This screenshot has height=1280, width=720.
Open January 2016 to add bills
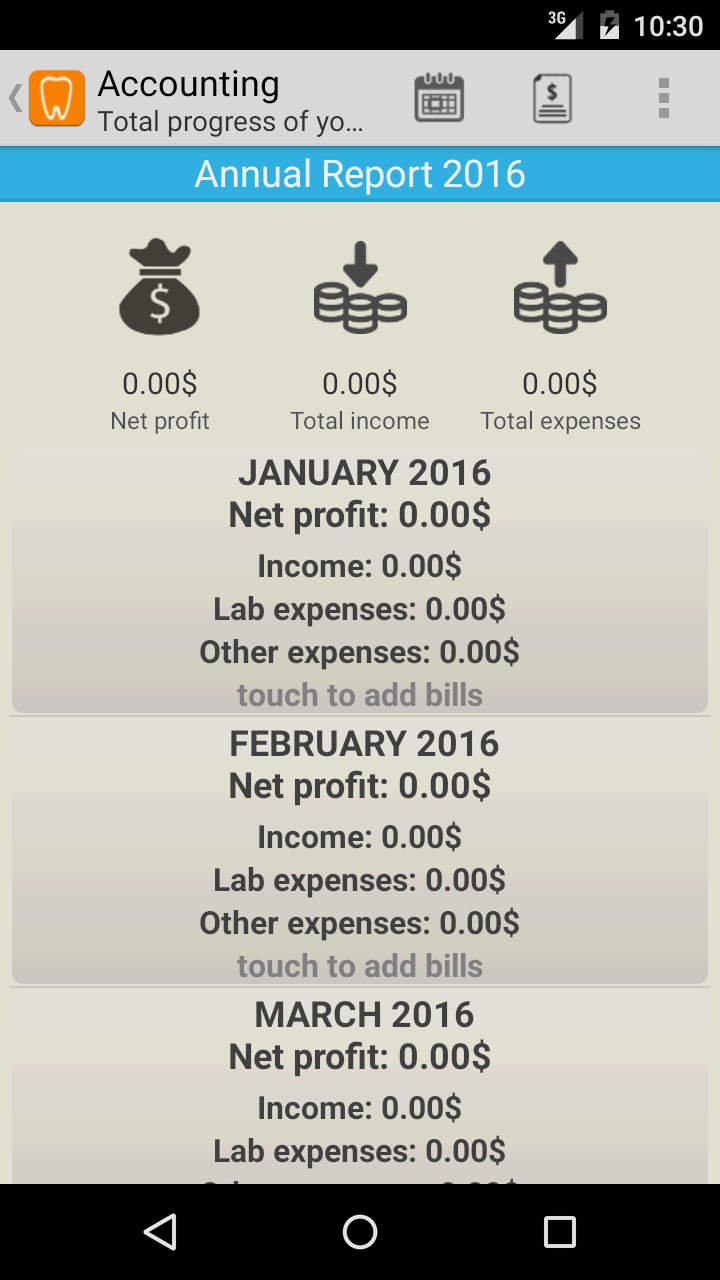point(360,582)
